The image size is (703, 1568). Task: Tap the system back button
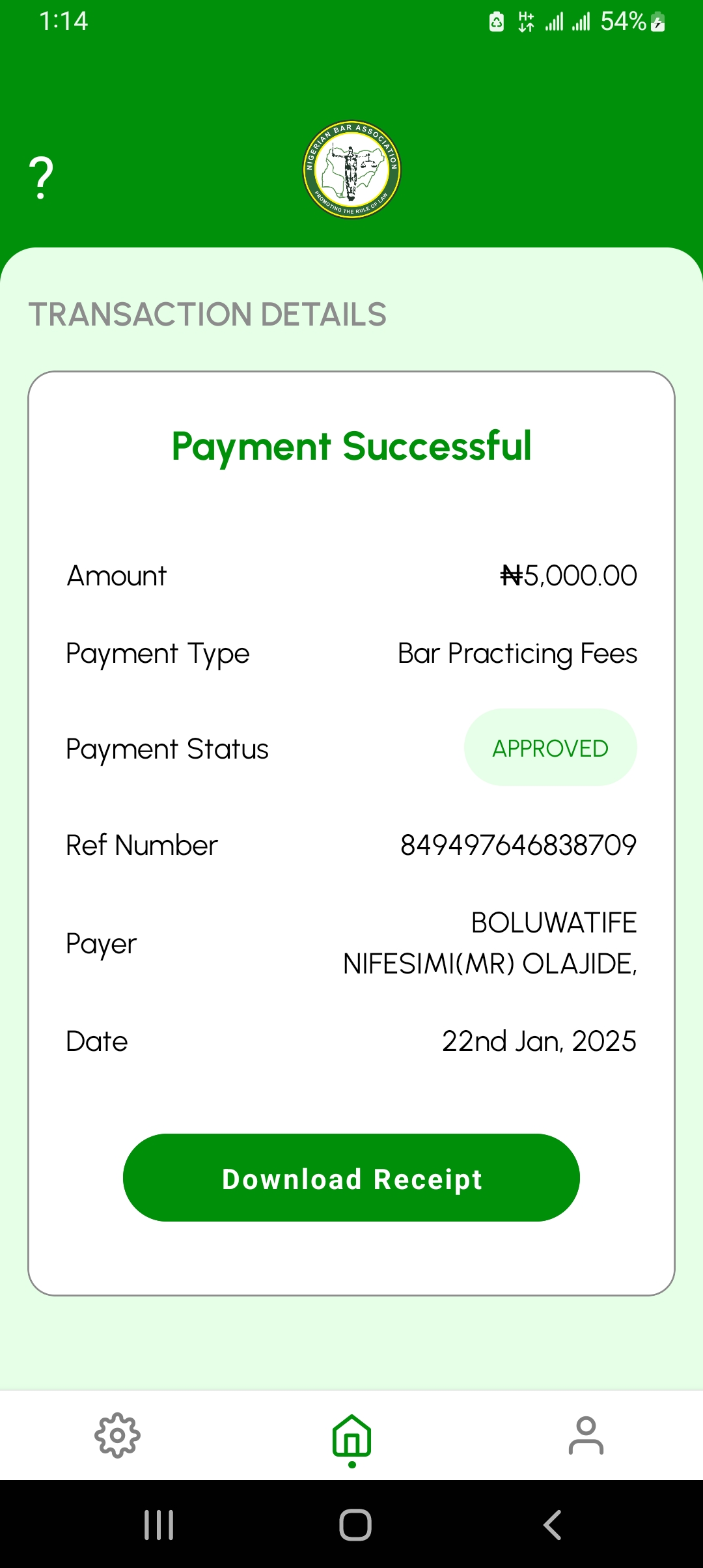[552, 1524]
